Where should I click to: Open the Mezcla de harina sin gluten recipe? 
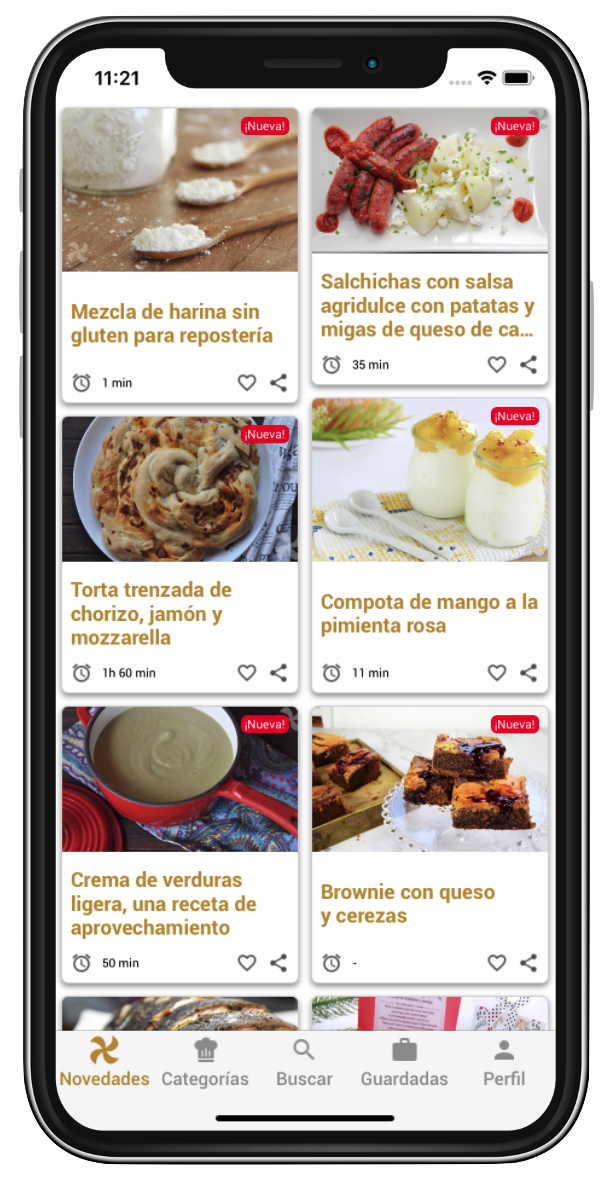[172, 323]
